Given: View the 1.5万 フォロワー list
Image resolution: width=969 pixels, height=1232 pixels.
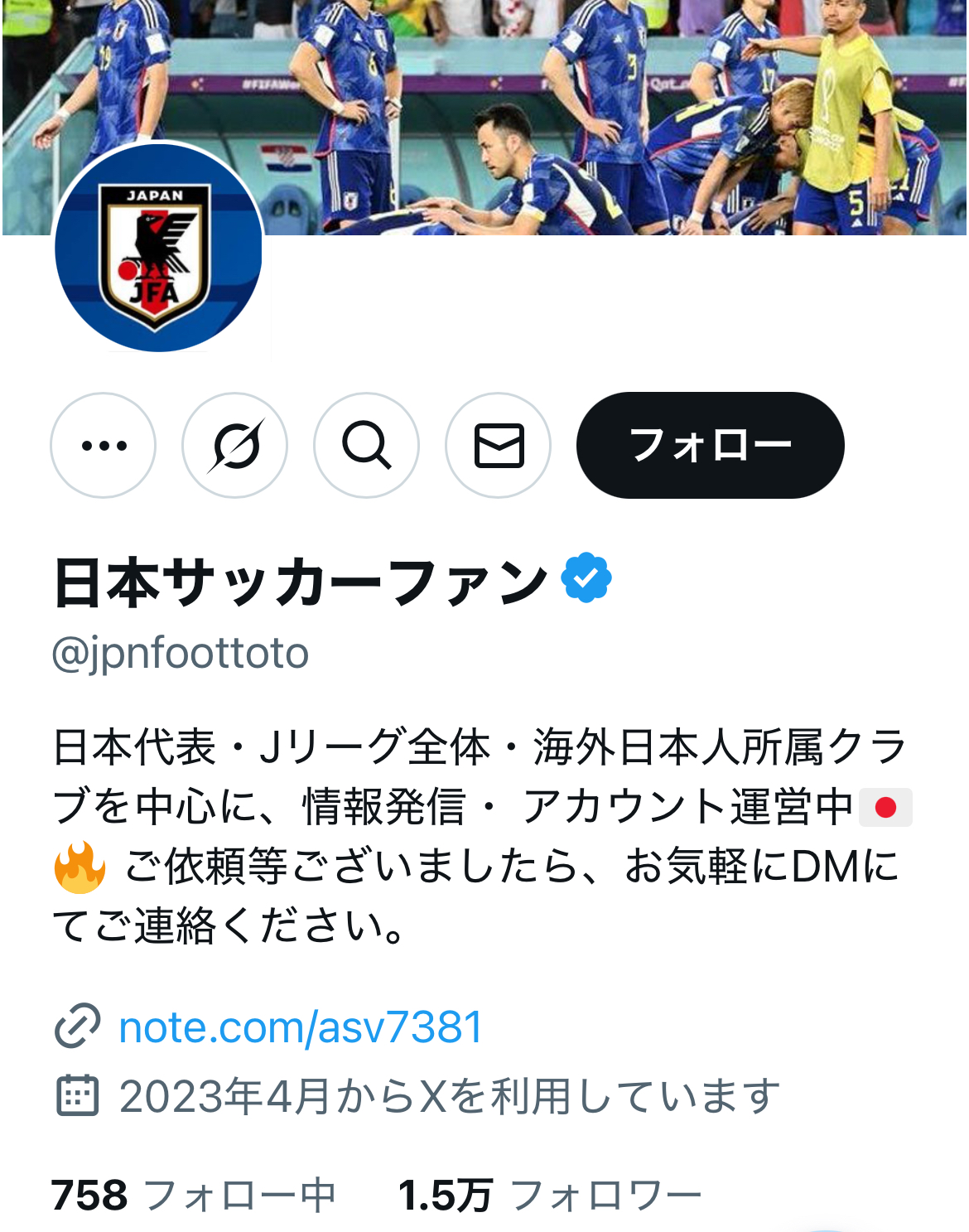Looking at the screenshot, I should click(549, 1196).
